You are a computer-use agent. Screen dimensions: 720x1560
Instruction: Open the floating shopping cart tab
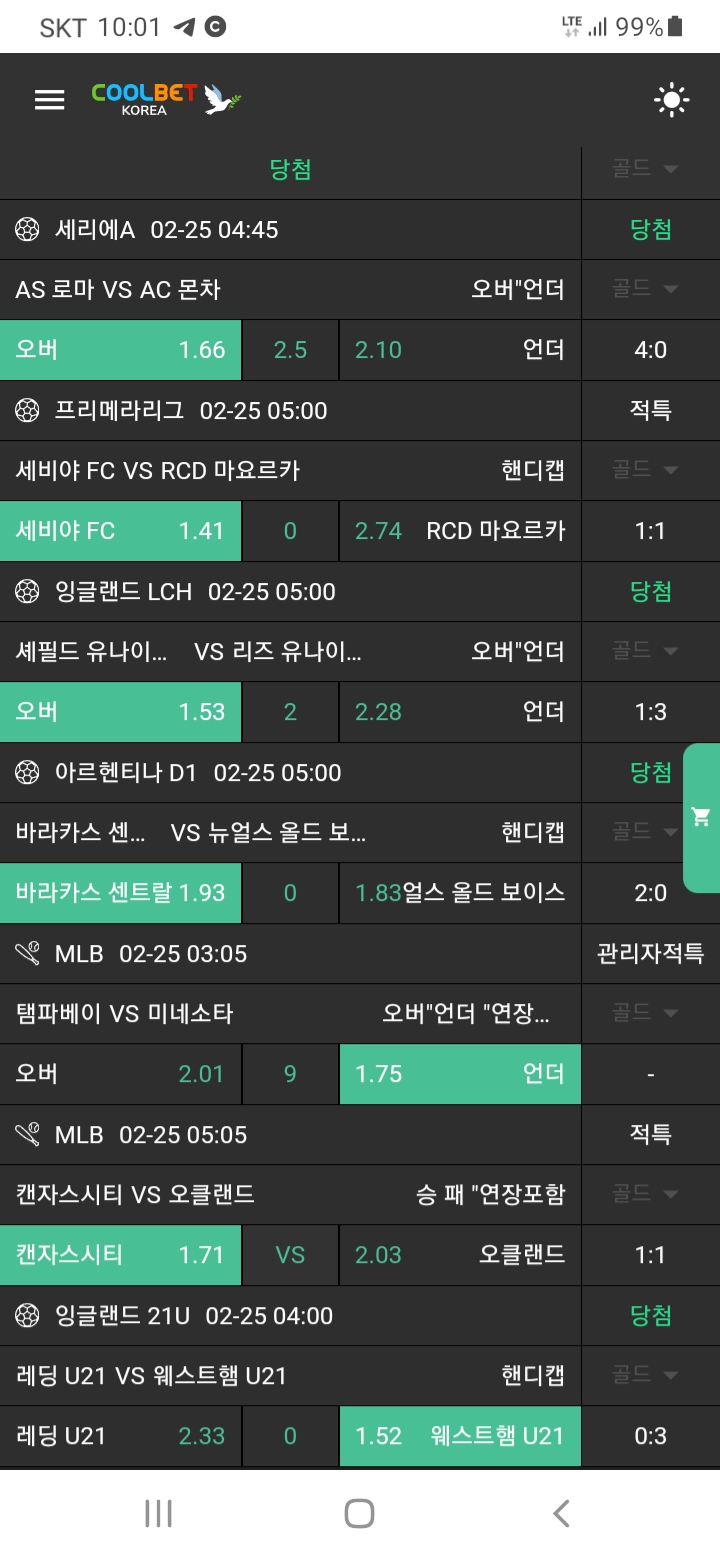pyautogui.click(x=701, y=817)
